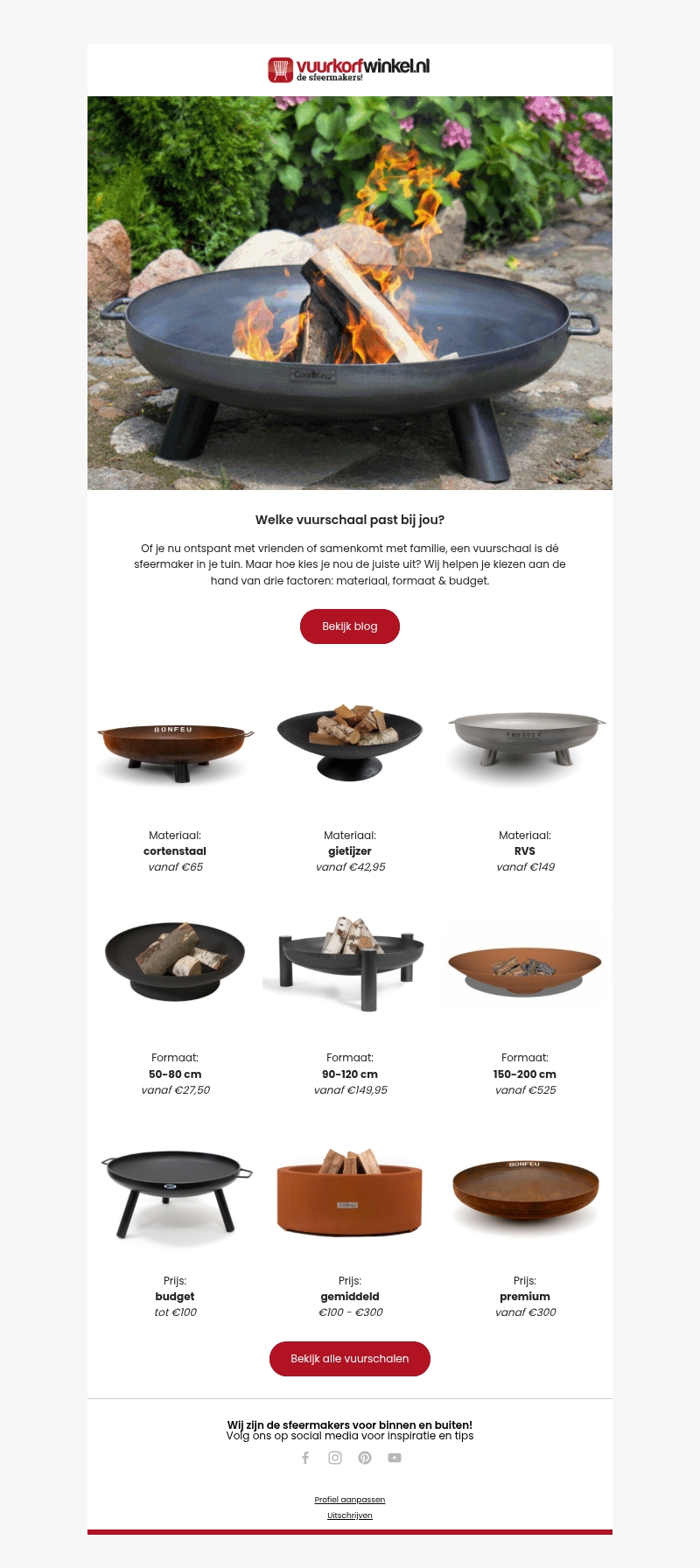View the 150-200 cm format fire bowl

pos(525,965)
